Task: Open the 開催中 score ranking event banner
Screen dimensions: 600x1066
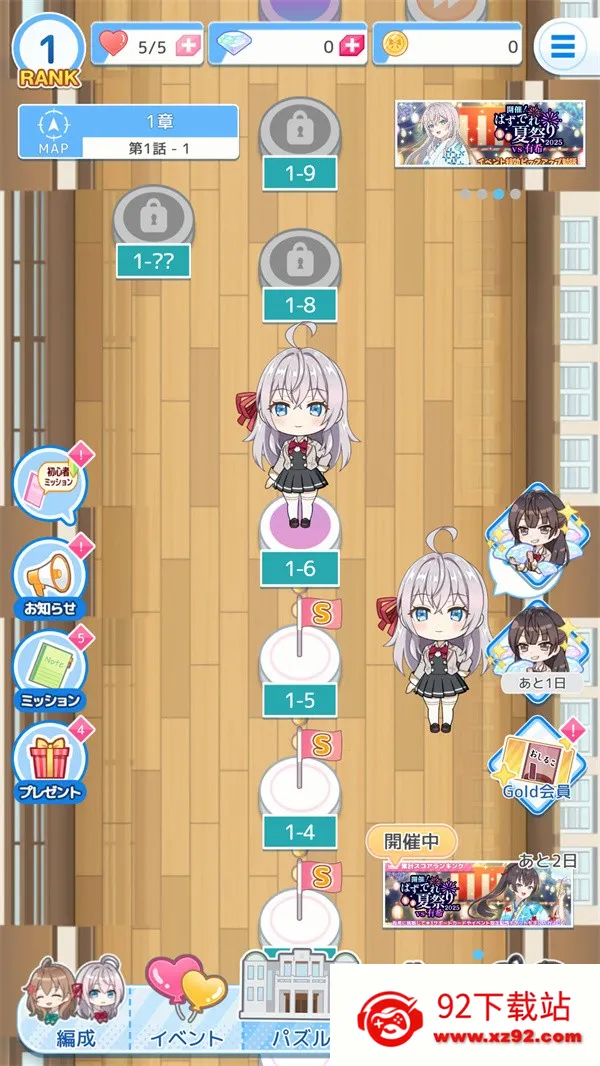Action: click(x=478, y=892)
